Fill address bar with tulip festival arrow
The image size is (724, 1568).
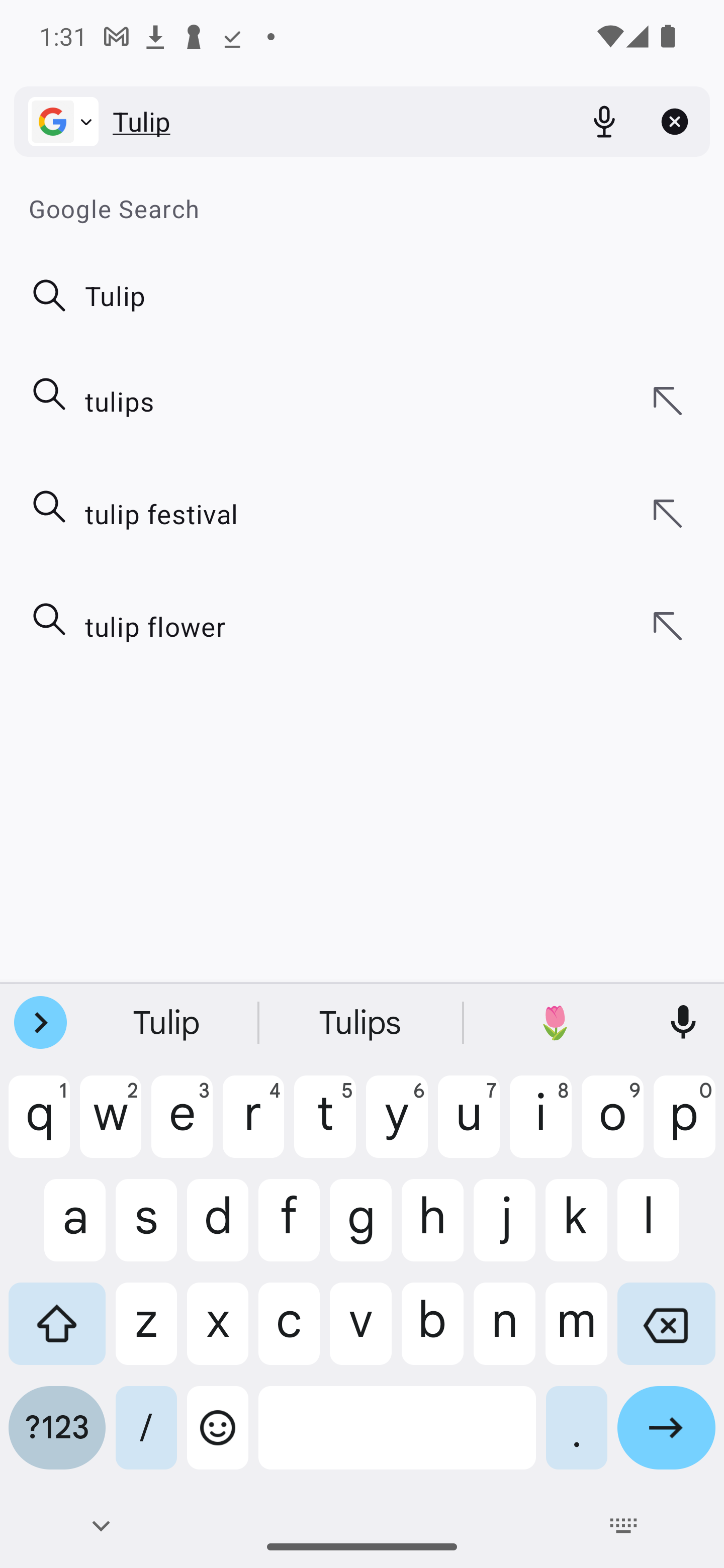[667, 514]
